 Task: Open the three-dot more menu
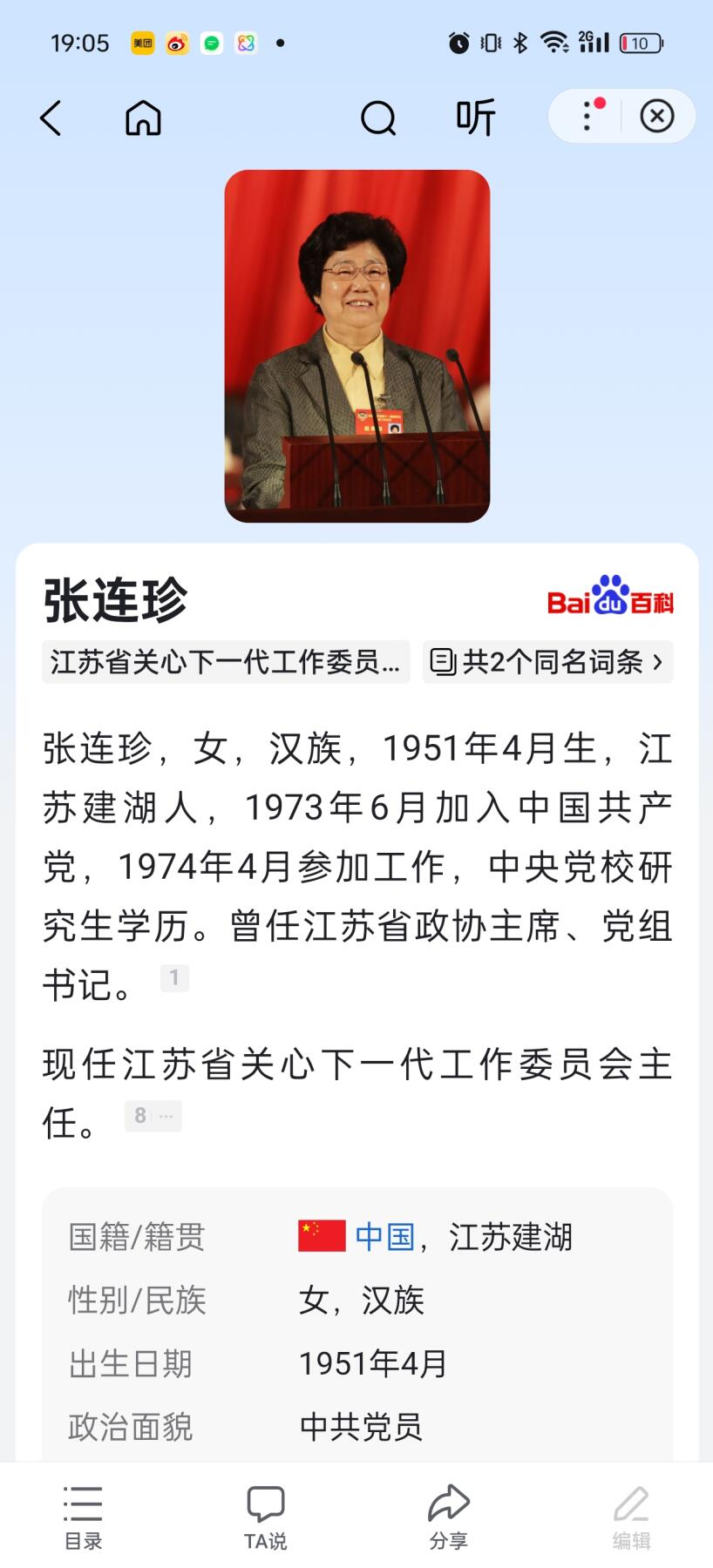[x=588, y=116]
